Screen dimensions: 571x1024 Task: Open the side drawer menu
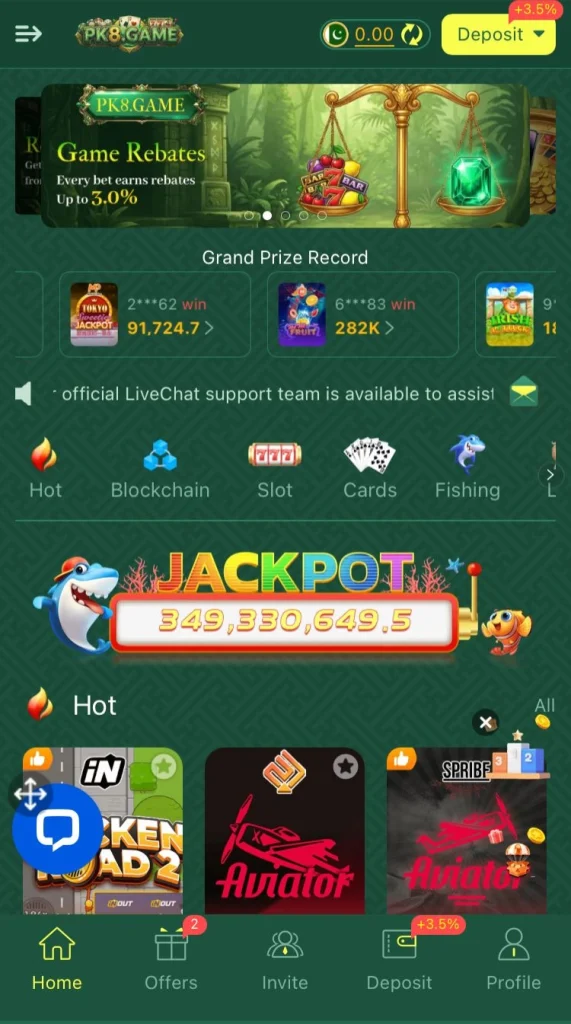pyautogui.click(x=28, y=34)
